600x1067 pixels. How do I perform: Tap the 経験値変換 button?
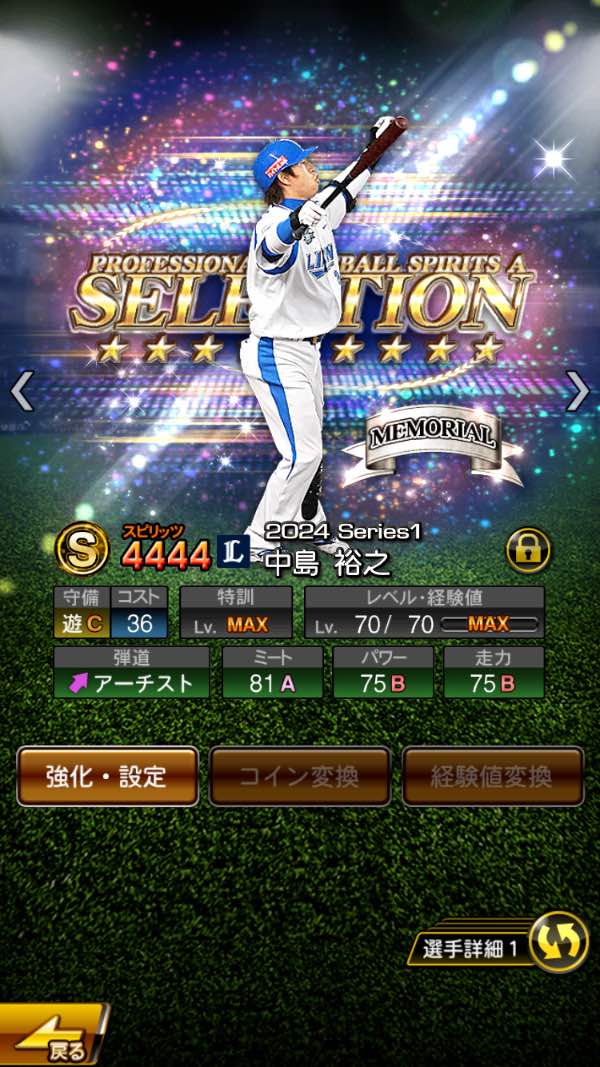(x=492, y=776)
